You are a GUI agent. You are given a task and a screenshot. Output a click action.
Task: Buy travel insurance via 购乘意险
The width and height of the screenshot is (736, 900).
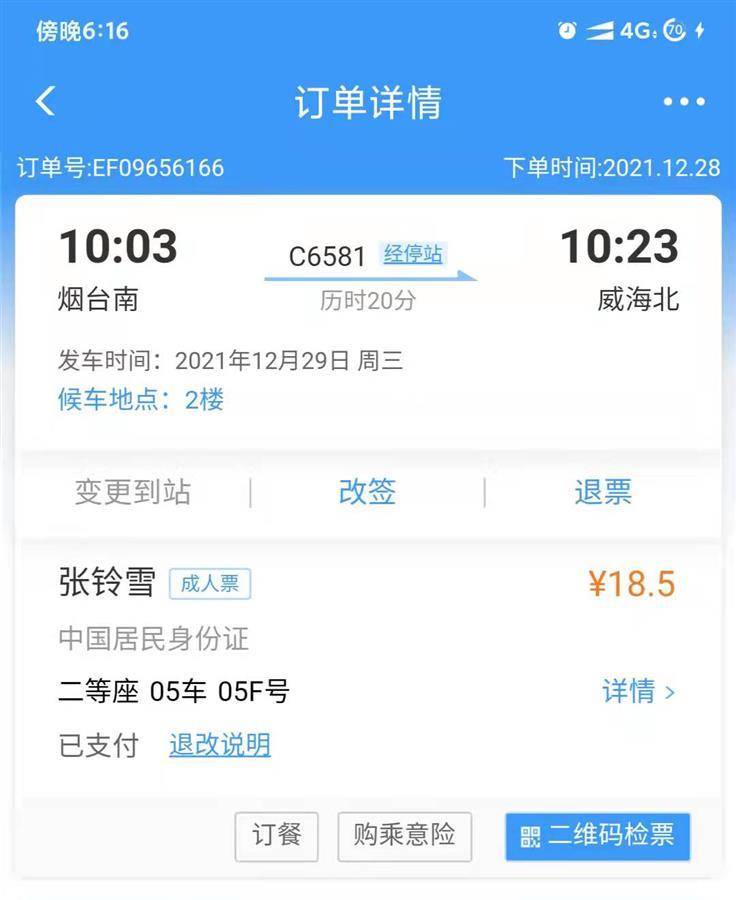tap(404, 836)
